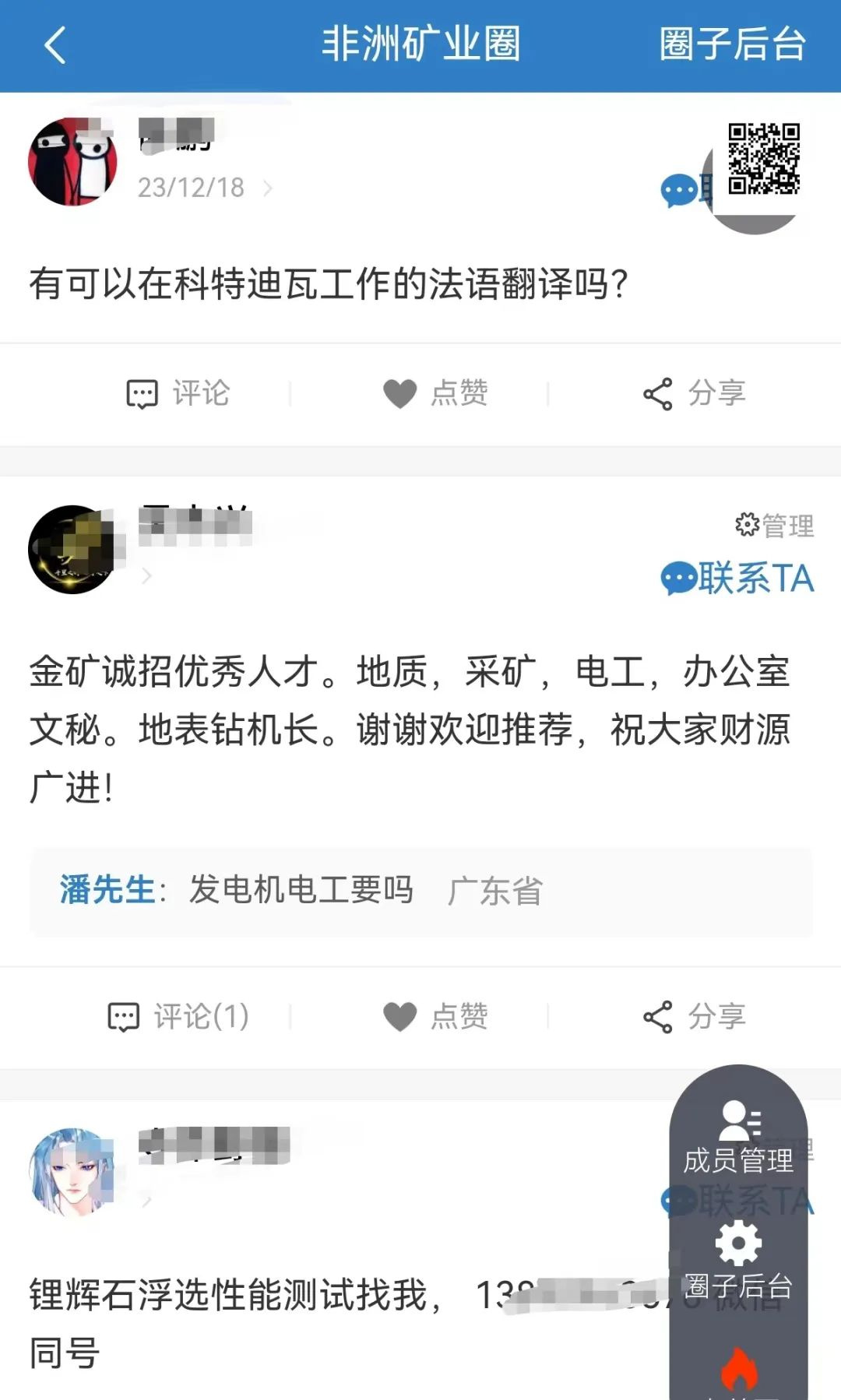This screenshot has width=841, height=1400.
Task: Open 潘先生's comment about 发电机电工
Action: pyautogui.click(x=300, y=890)
